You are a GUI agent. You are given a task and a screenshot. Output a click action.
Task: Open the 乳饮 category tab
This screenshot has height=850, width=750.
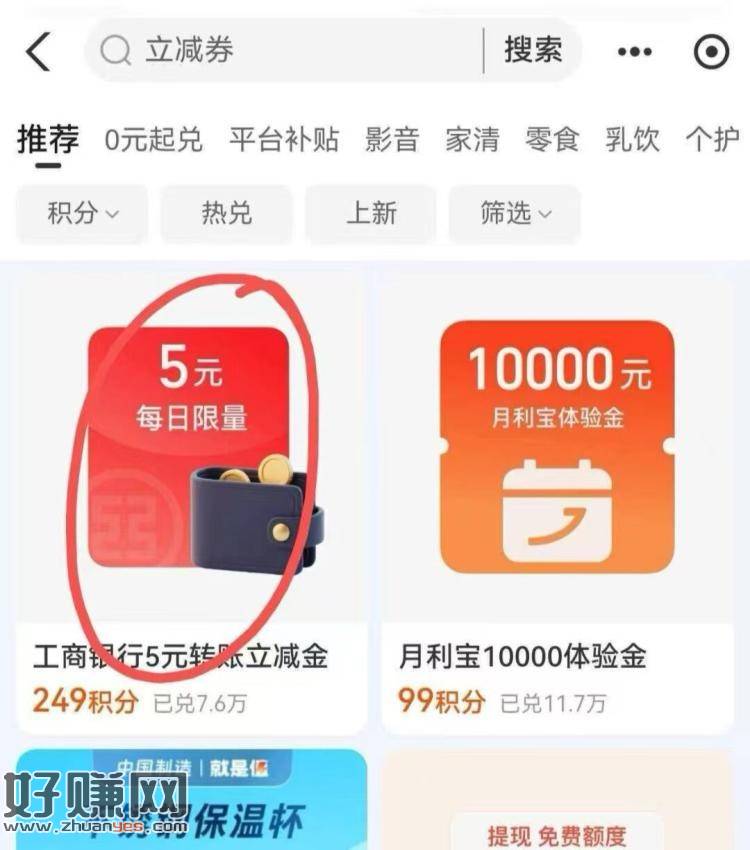632,140
